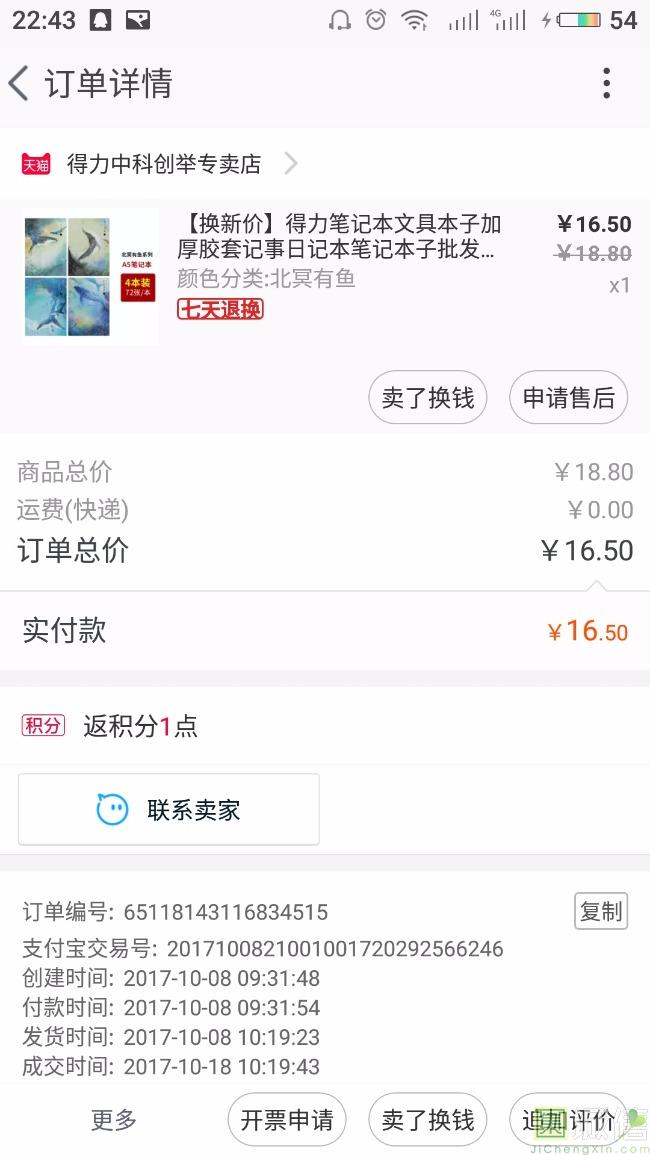View the 得力笔记本 product thumbnail
The width and height of the screenshot is (650, 1155).
(90, 277)
